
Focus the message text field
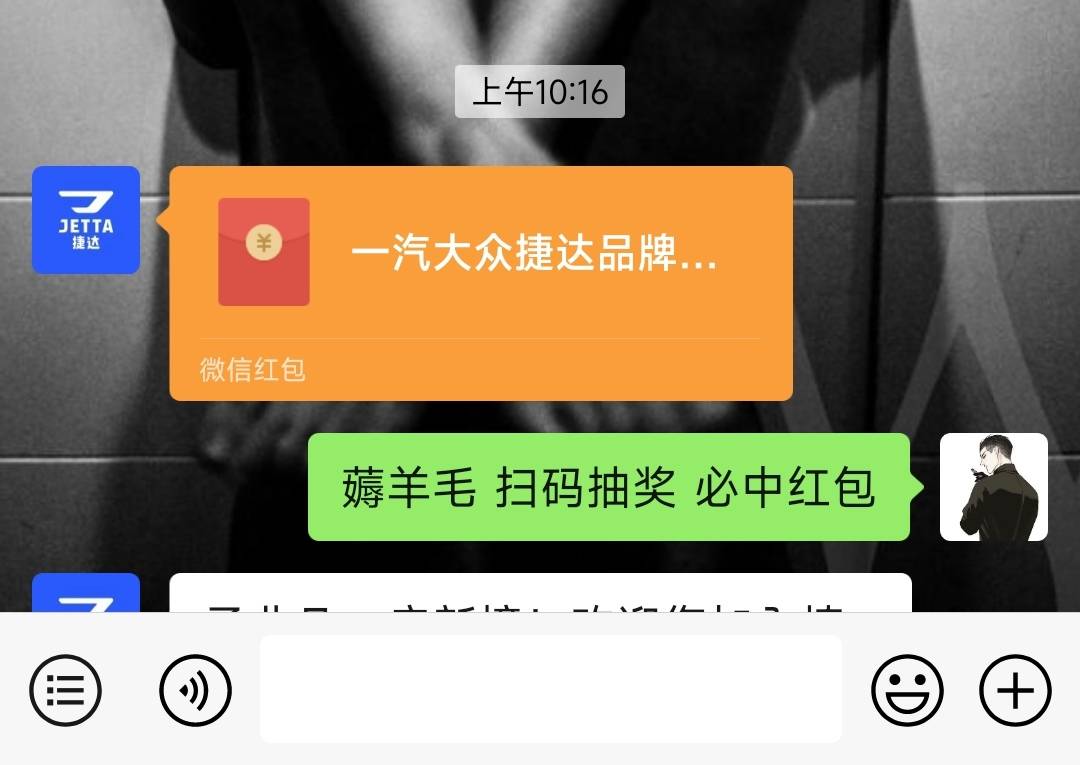point(550,689)
